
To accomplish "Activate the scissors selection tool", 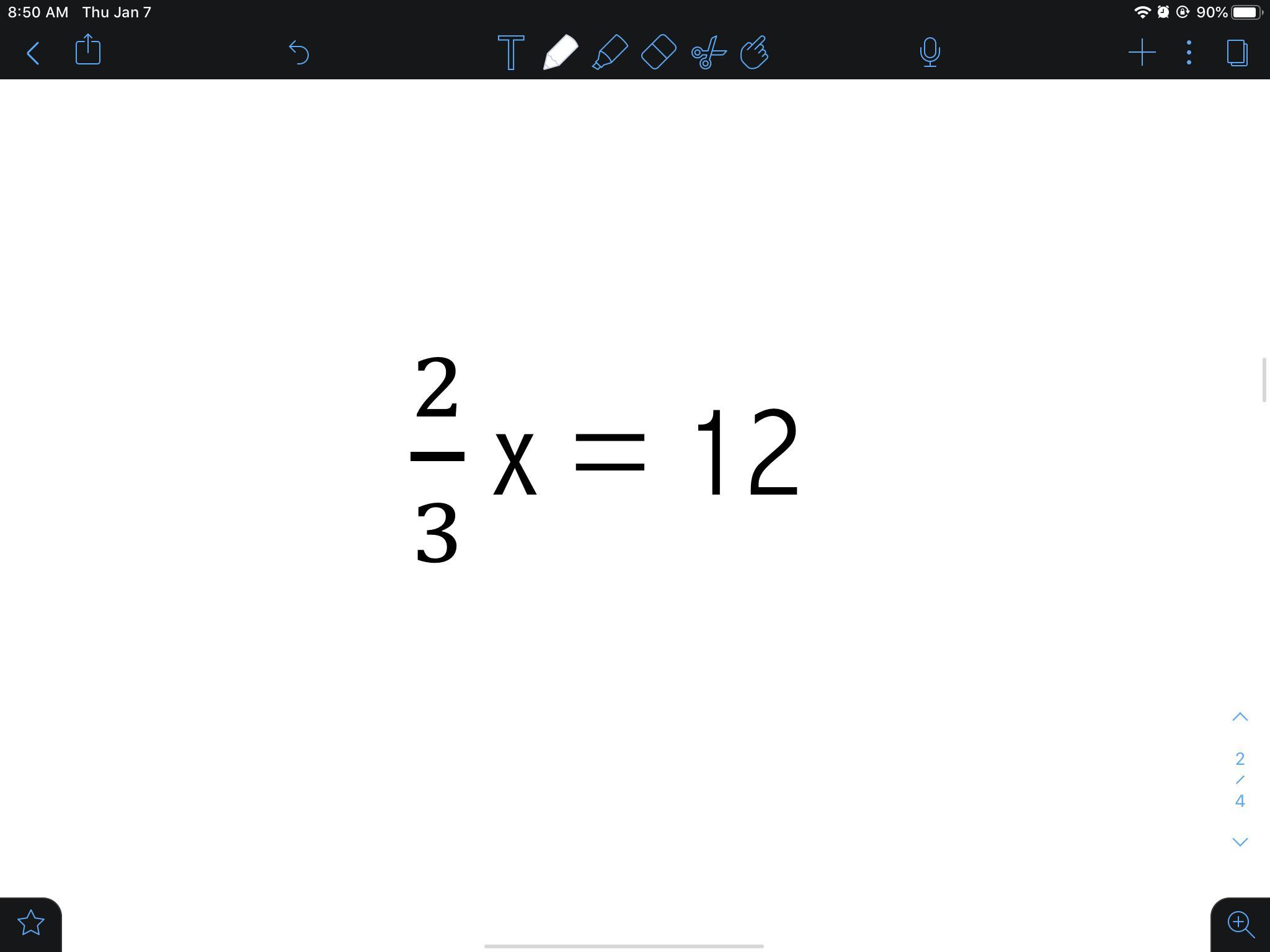I will pyautogui.click(x=708, y=53).
